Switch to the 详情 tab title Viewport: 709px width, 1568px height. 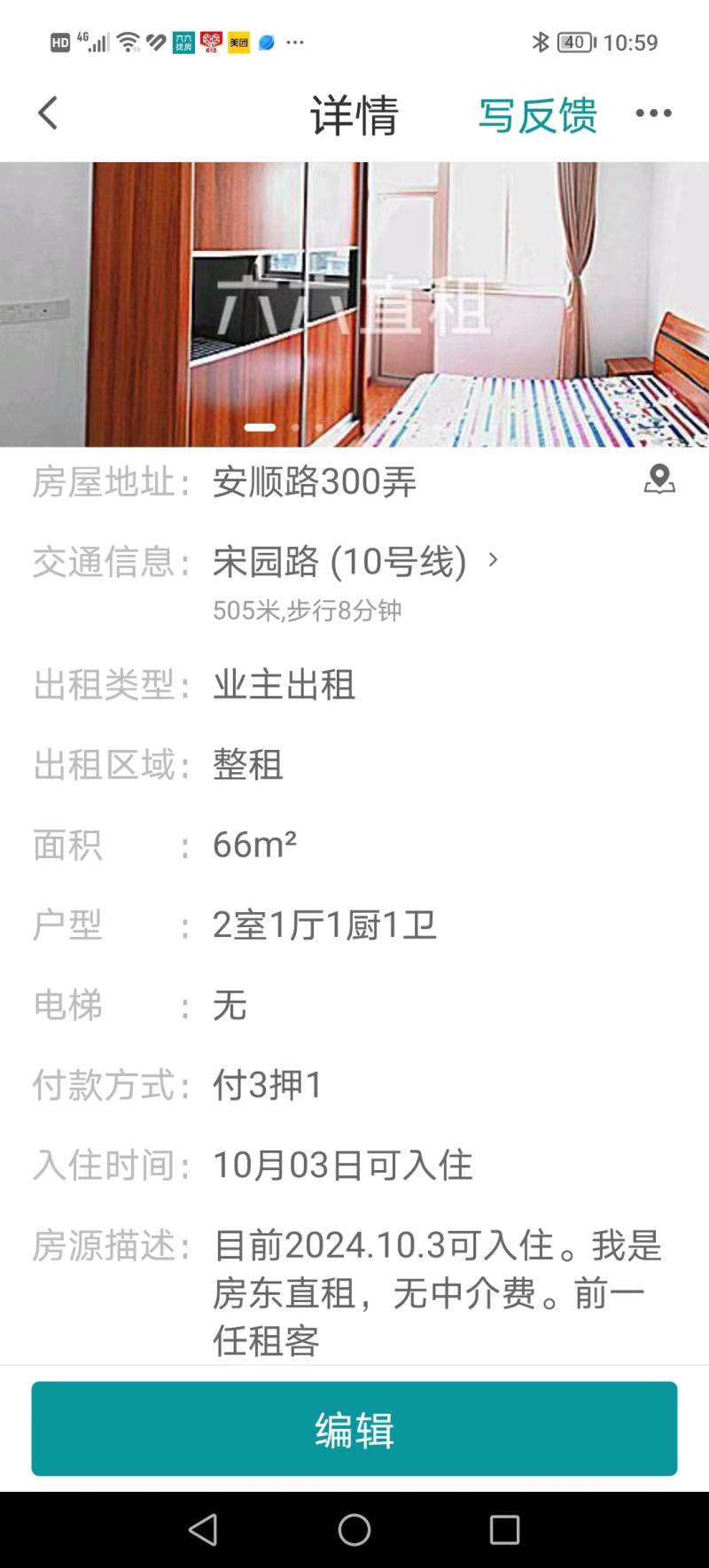tap(354, 114)
